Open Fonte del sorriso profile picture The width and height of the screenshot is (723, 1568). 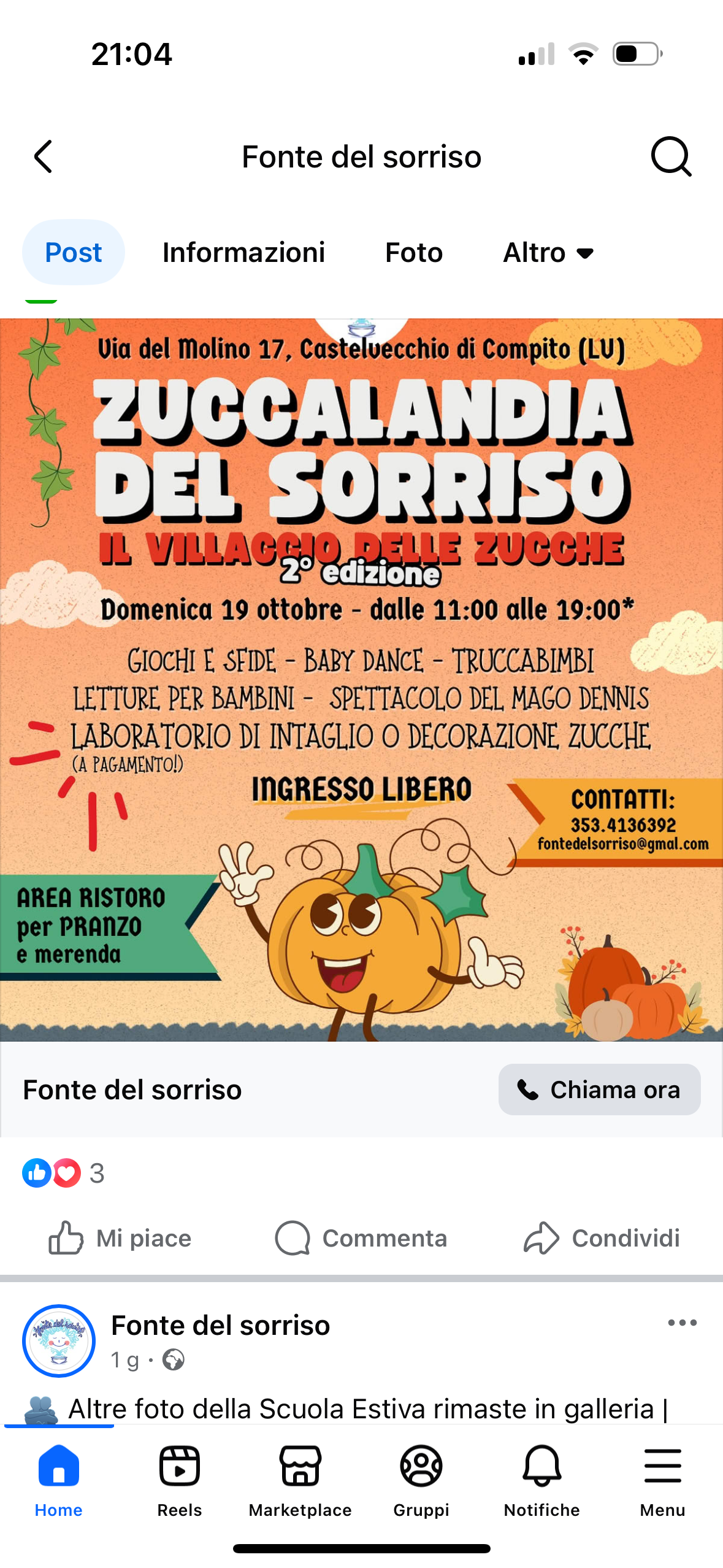[59, 1341]
